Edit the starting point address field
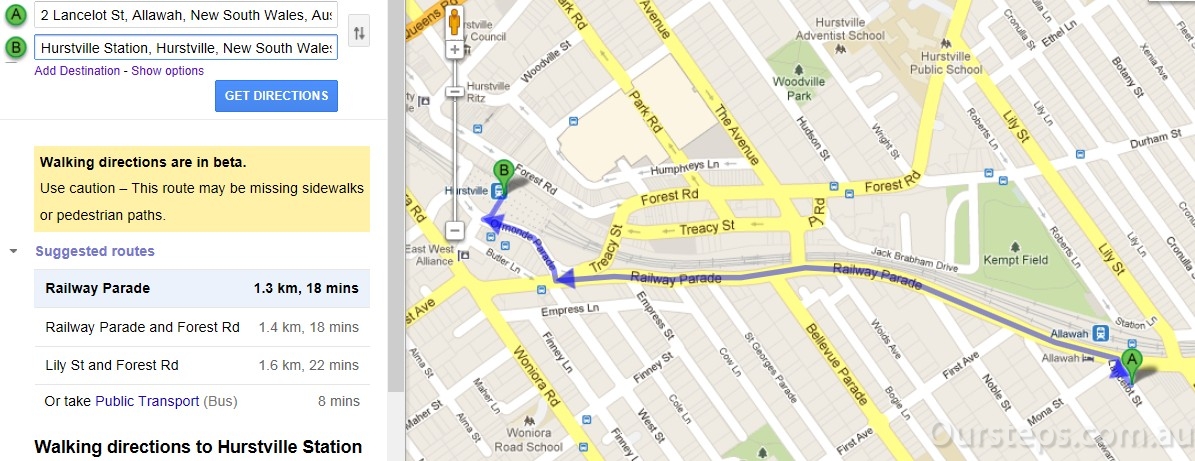Screen dimensions: 1195x461 pos(185,16)
